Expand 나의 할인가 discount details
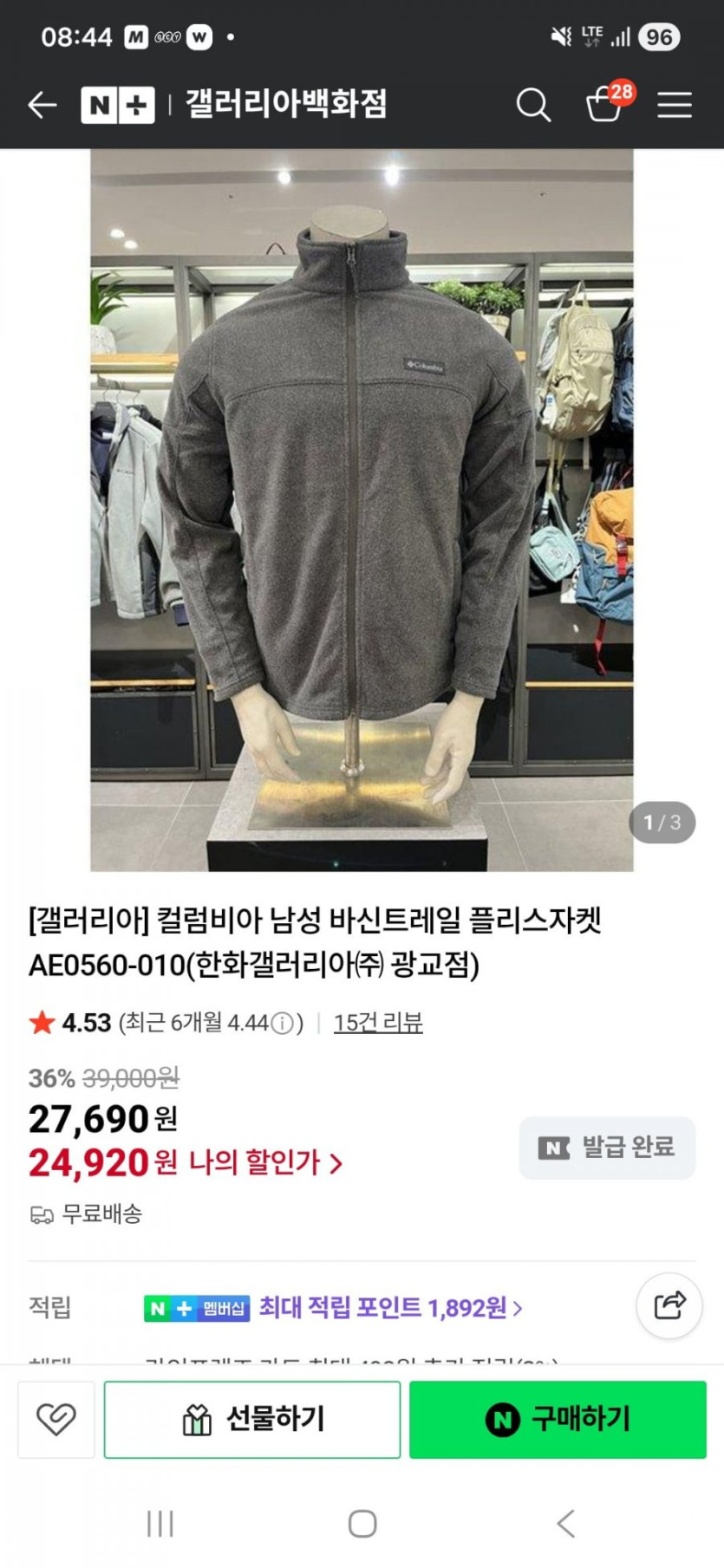The height and width of the screenshot is (1568, 724). [x=265, y=1162]
